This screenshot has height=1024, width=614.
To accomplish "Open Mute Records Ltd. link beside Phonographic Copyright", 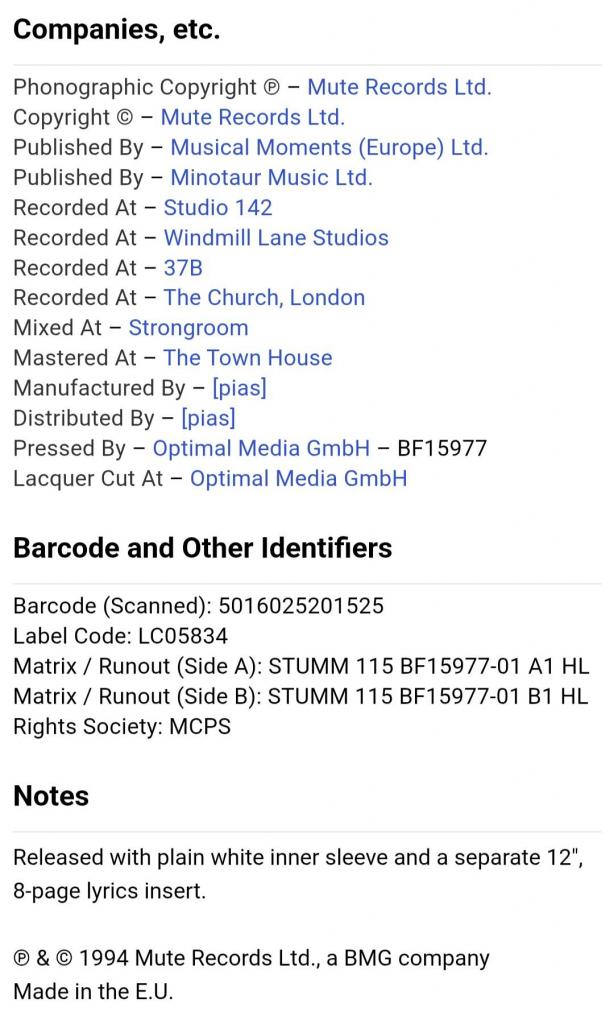I will coord(399,87).
